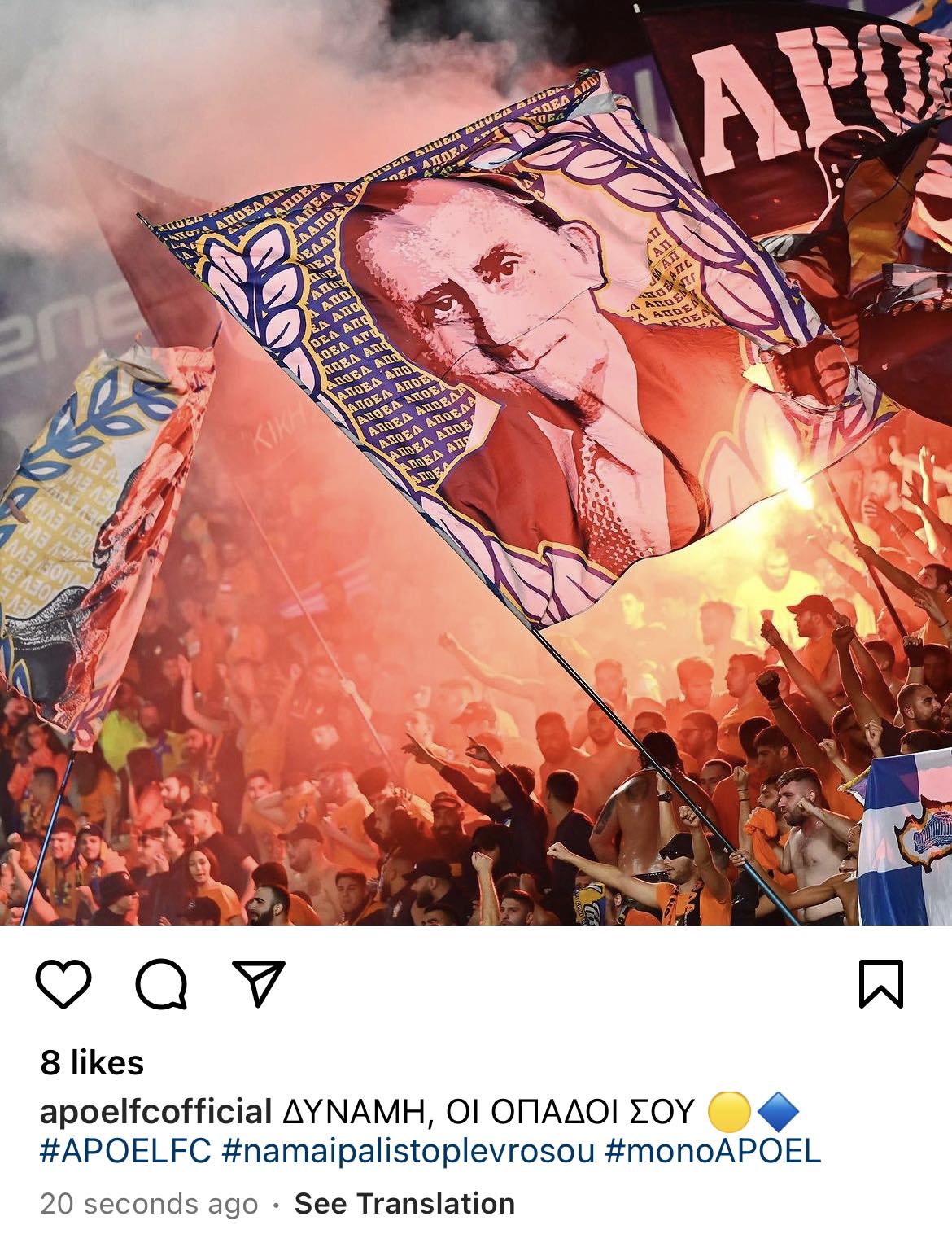The image size is (952, 1234).
Task: Open the #monoAPOEL hashtag
Action: coord(713,1152)
